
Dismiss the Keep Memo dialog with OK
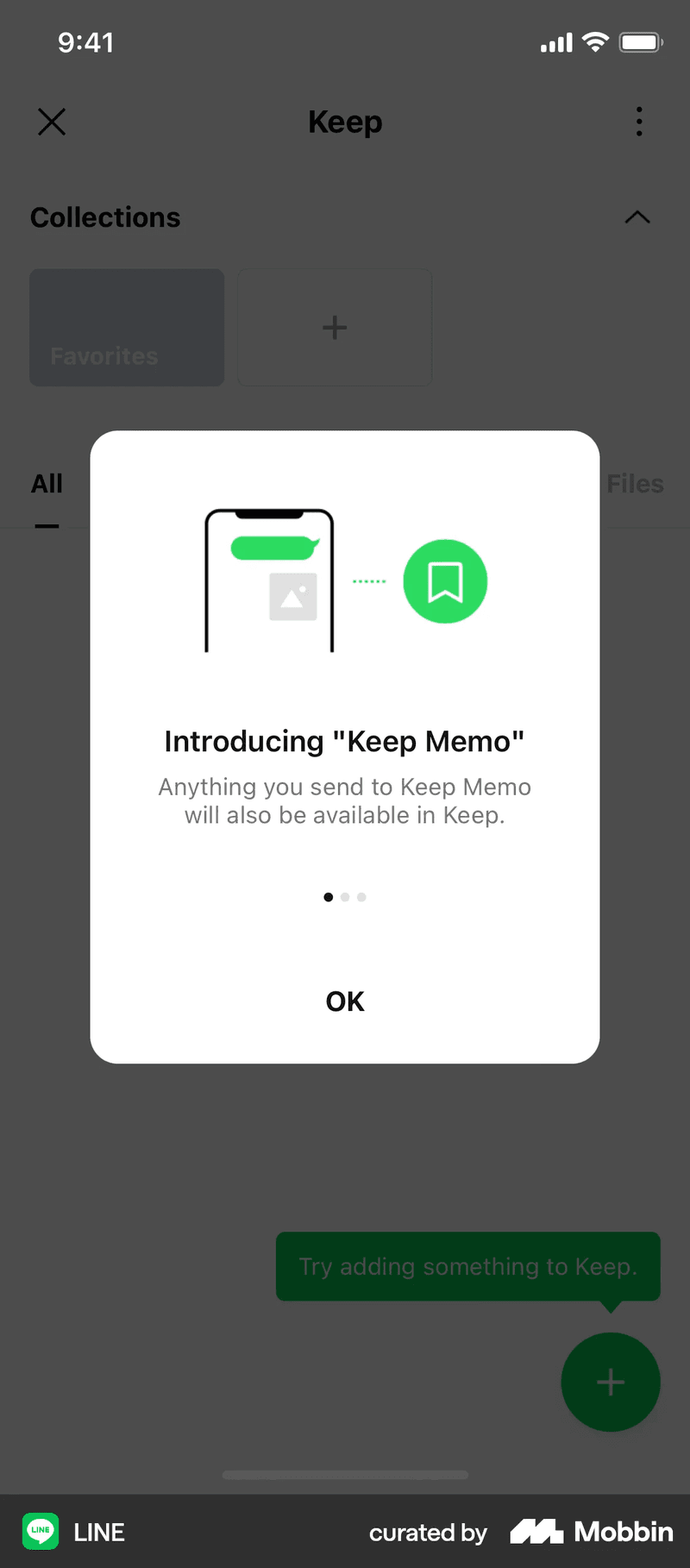point(345,1001)
